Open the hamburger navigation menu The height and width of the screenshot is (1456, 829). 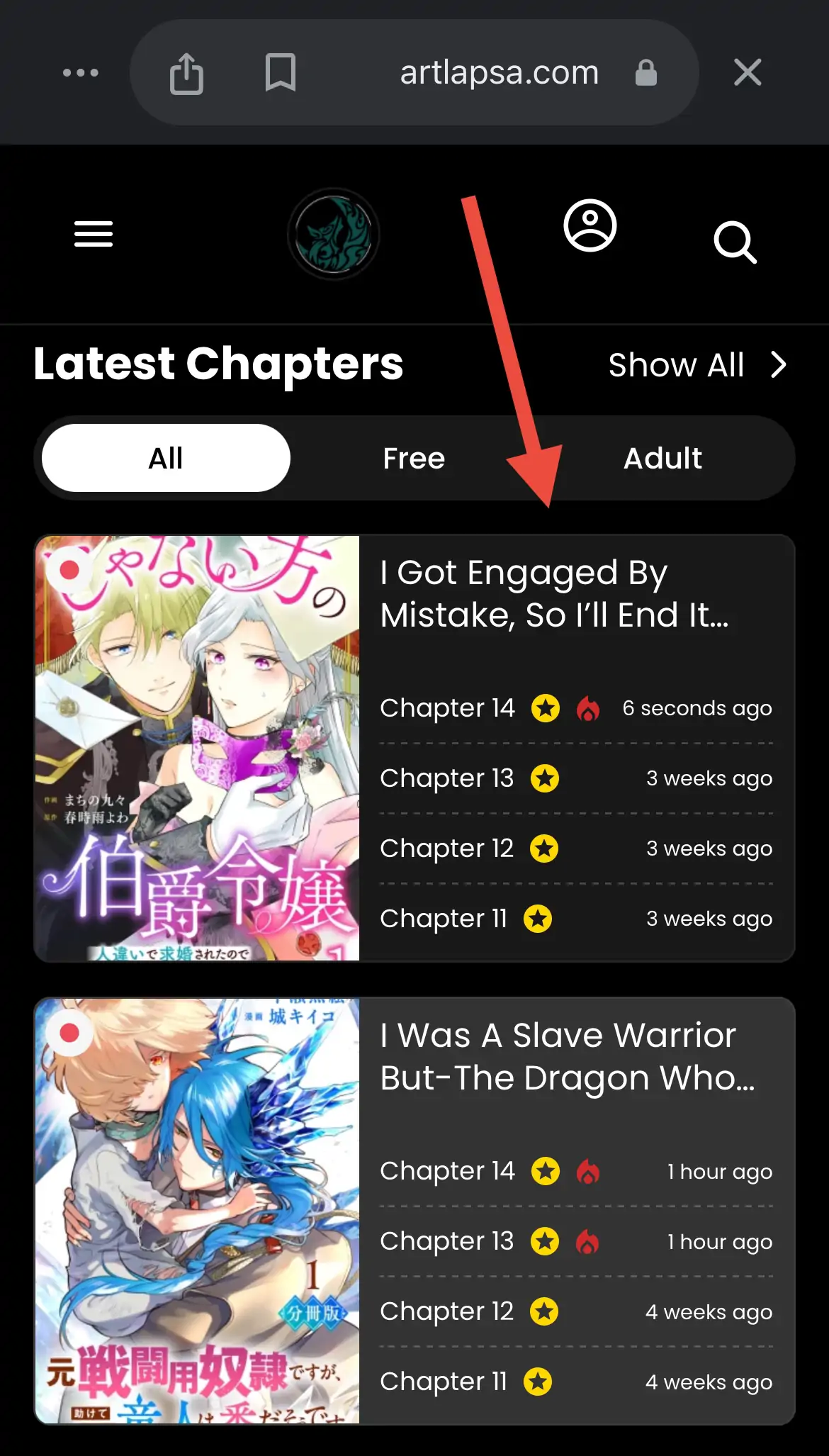94,234
